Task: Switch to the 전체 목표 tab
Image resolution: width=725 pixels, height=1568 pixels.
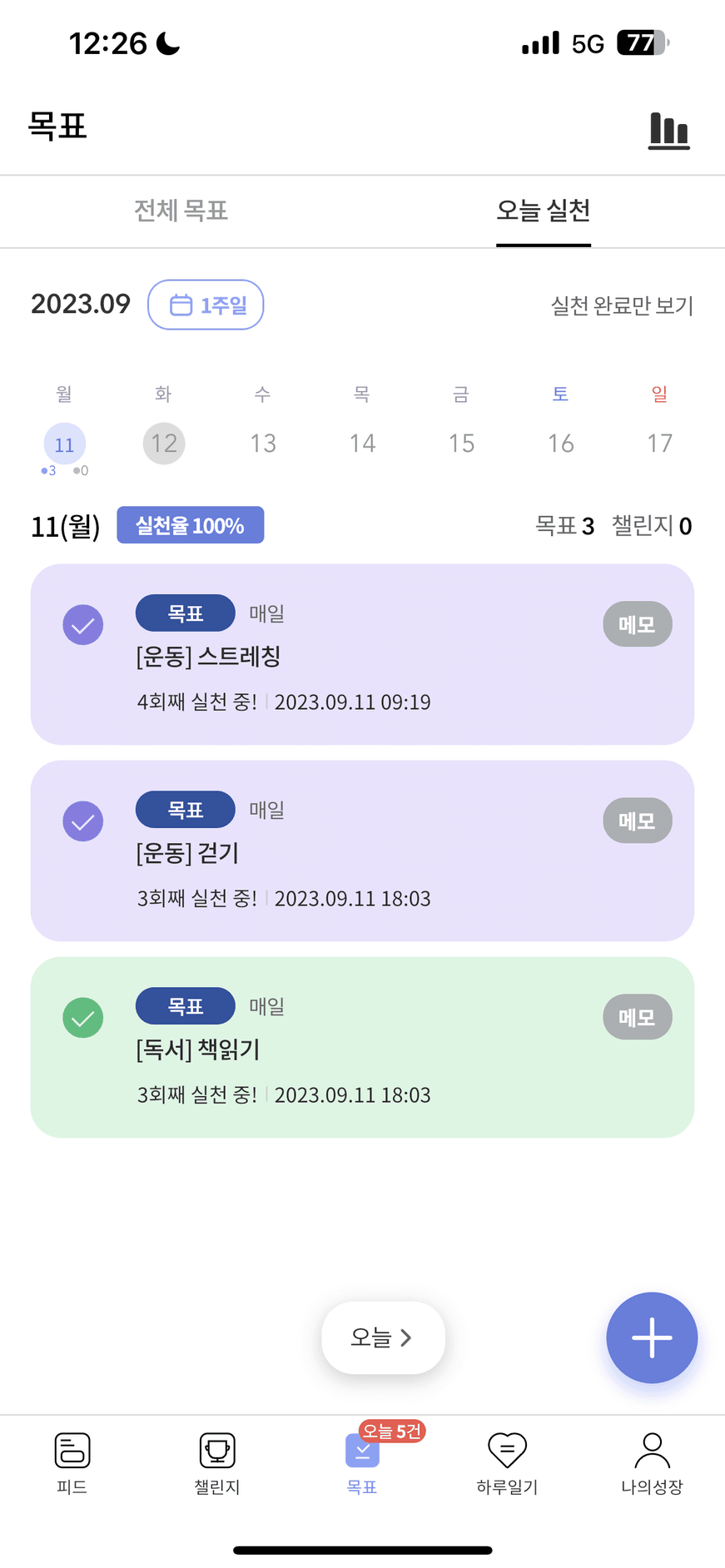Action: click(181, 211)
